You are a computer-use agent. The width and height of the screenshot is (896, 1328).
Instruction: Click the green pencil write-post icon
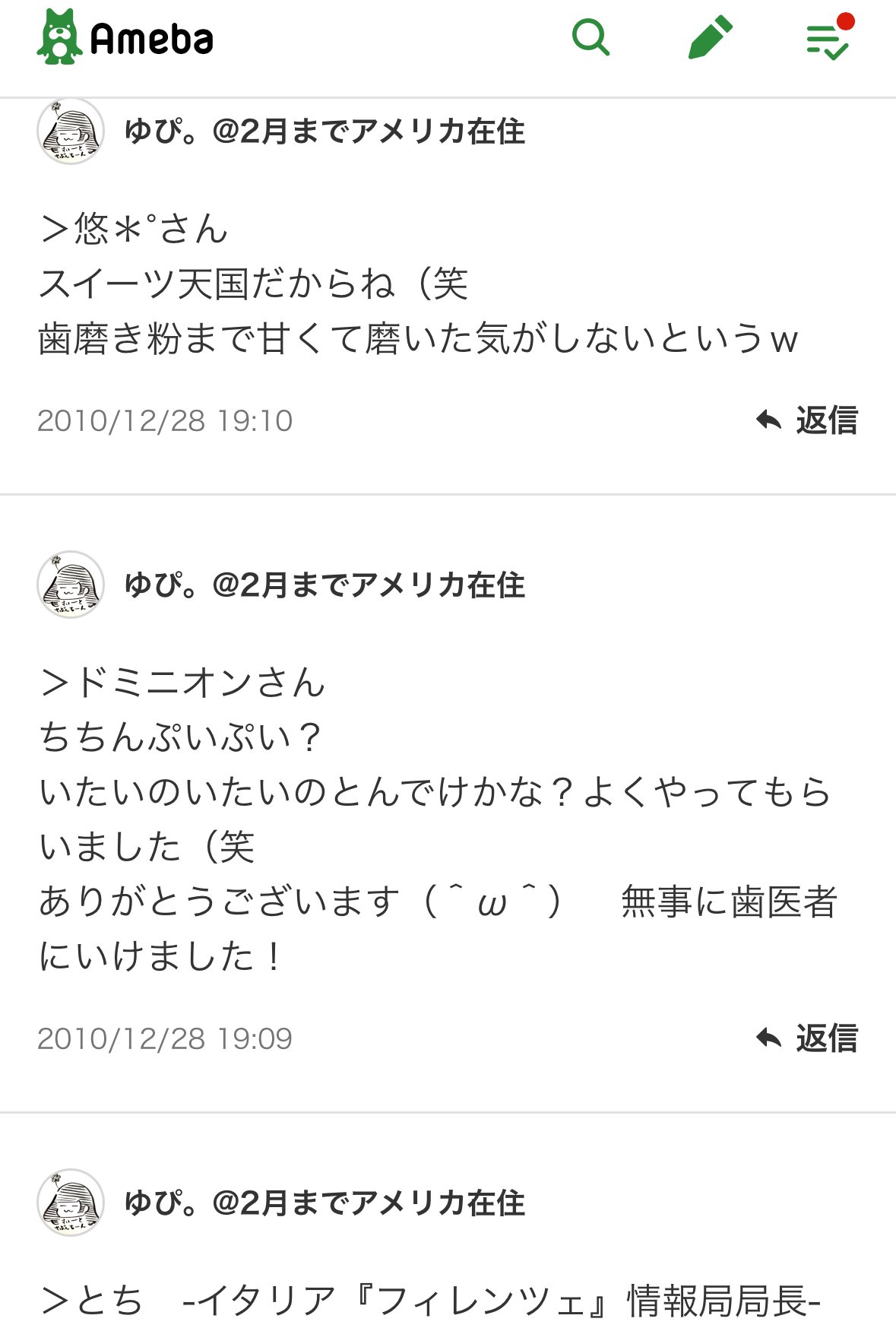pos(713,36)
